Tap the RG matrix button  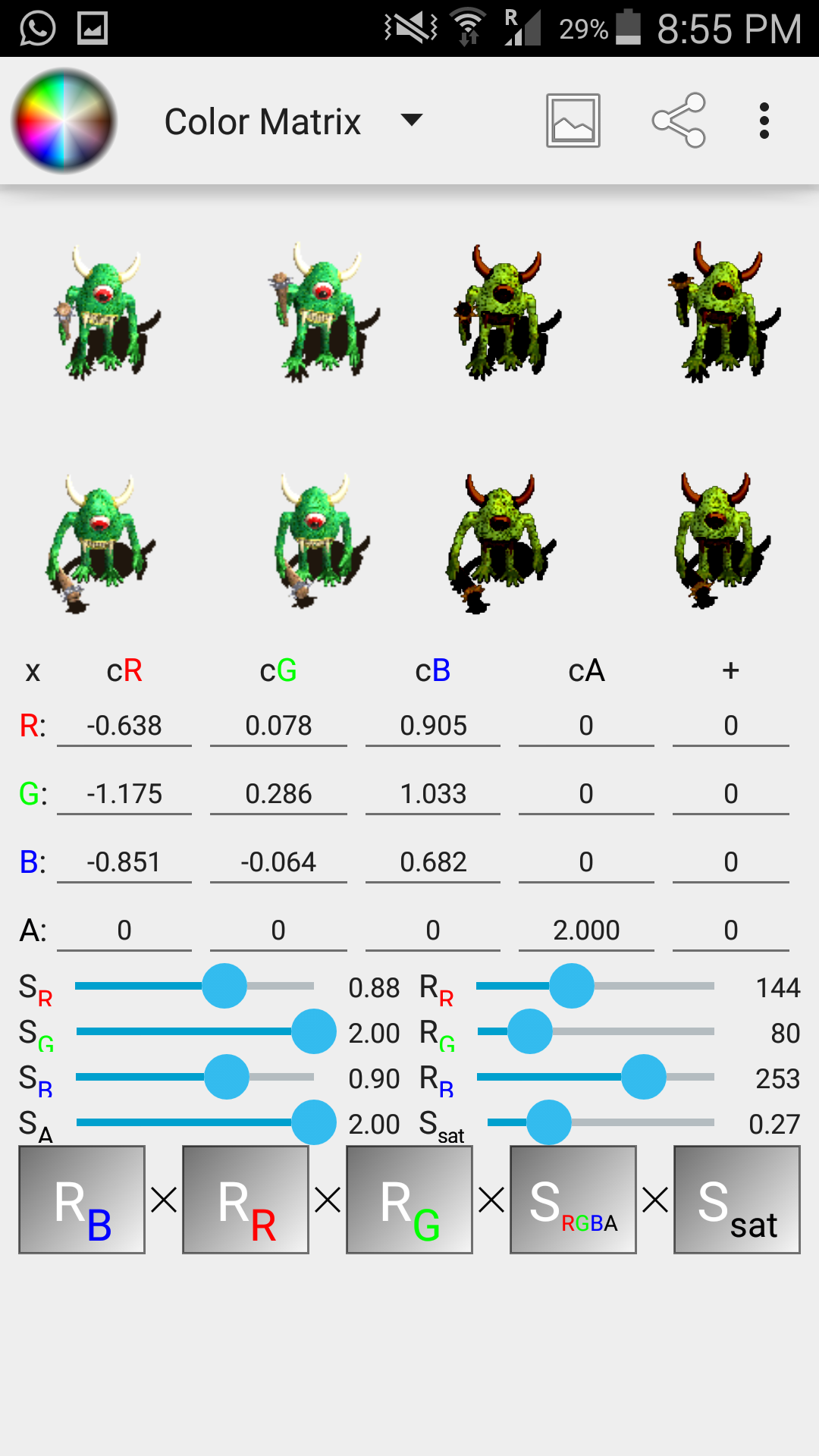409,1200
